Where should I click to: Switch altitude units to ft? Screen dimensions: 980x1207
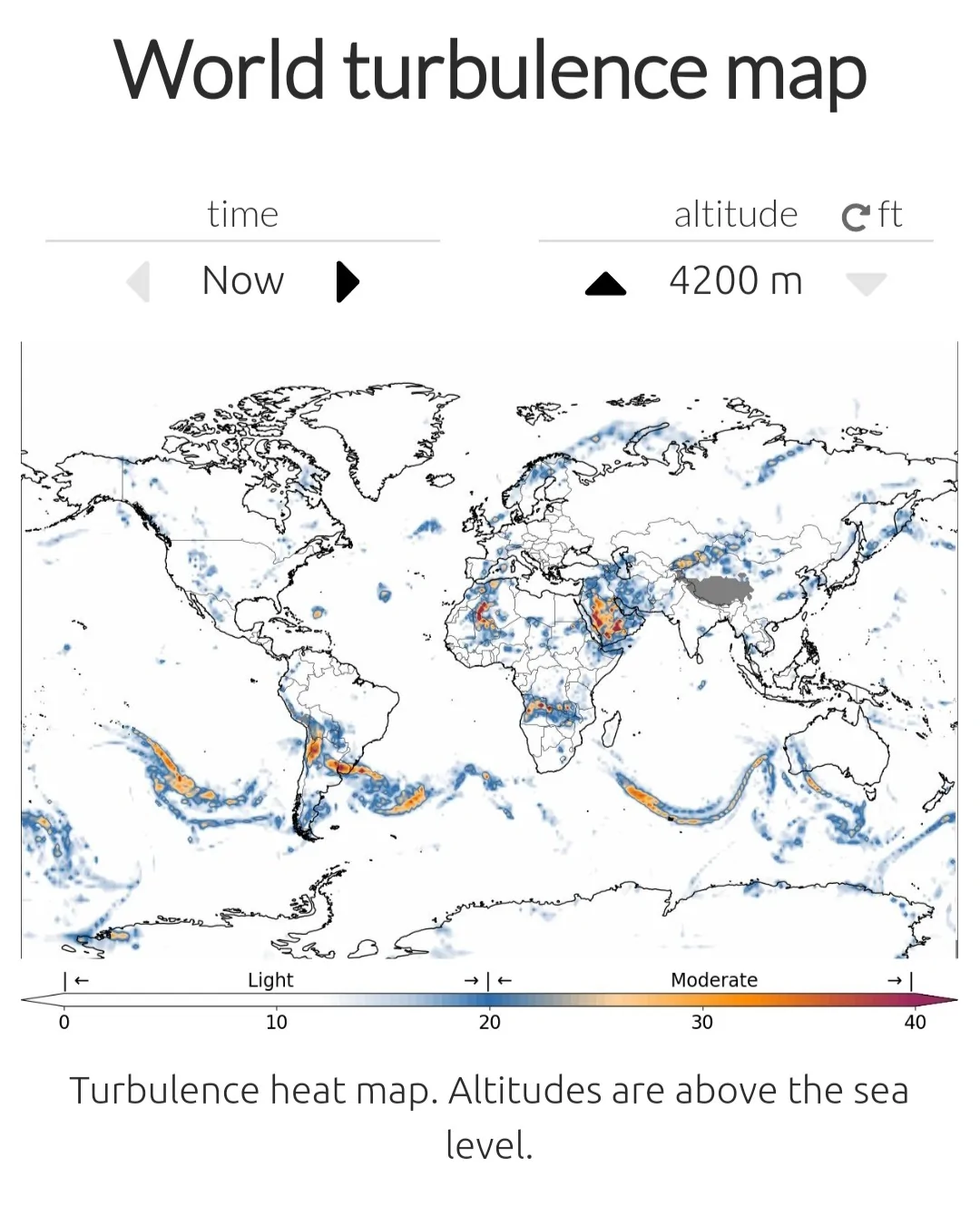872,216
